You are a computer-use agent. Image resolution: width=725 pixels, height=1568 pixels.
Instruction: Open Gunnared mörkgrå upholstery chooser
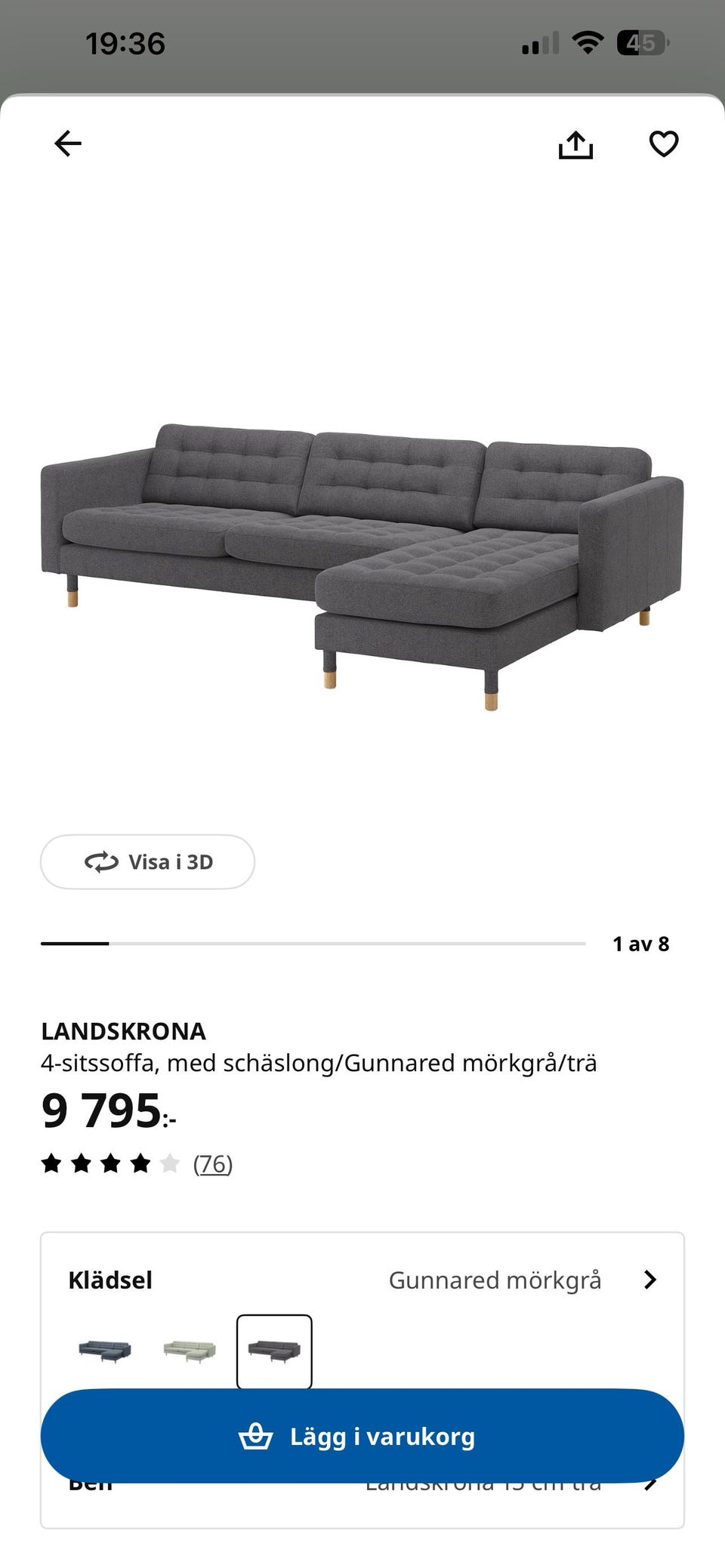[496, 1280]
